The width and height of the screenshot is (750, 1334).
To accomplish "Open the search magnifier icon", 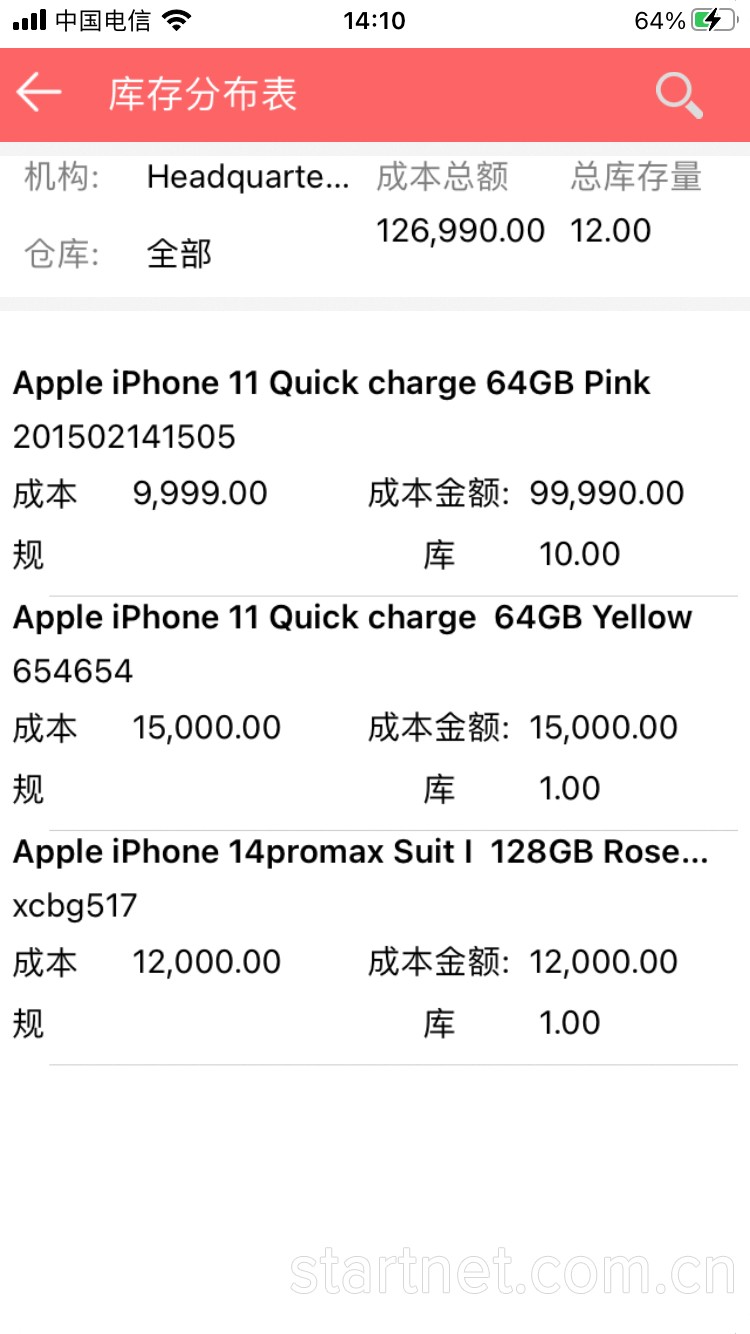I will 679,96.
